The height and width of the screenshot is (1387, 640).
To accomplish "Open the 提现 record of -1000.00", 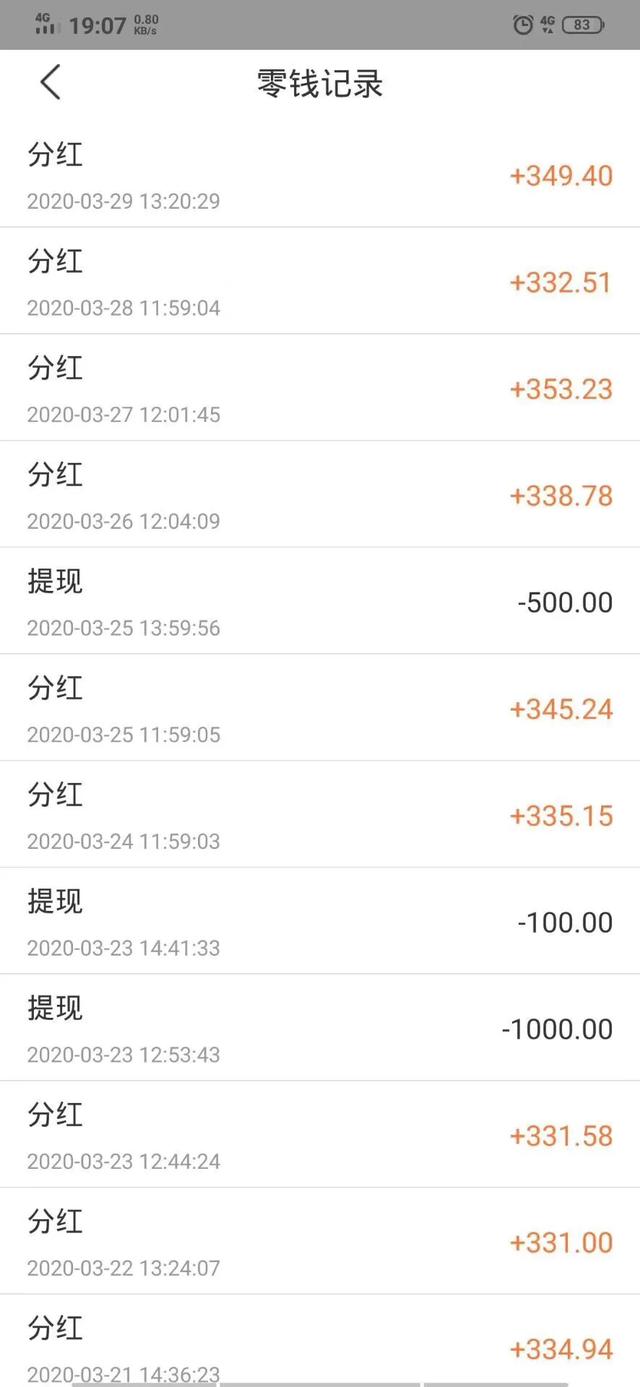I will coord(320,1028).
